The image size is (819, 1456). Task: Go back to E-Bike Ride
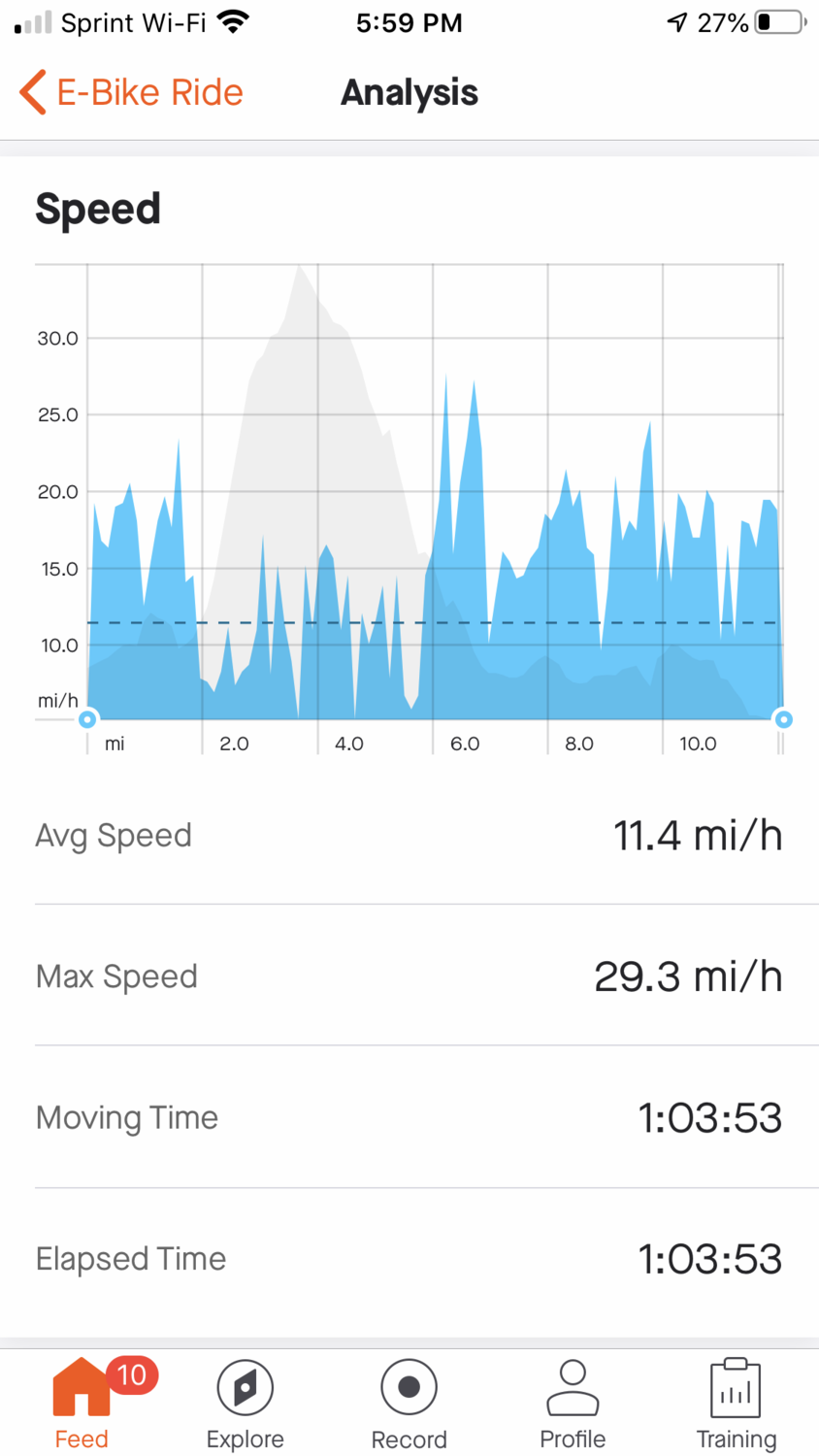[x=131, y=93]
